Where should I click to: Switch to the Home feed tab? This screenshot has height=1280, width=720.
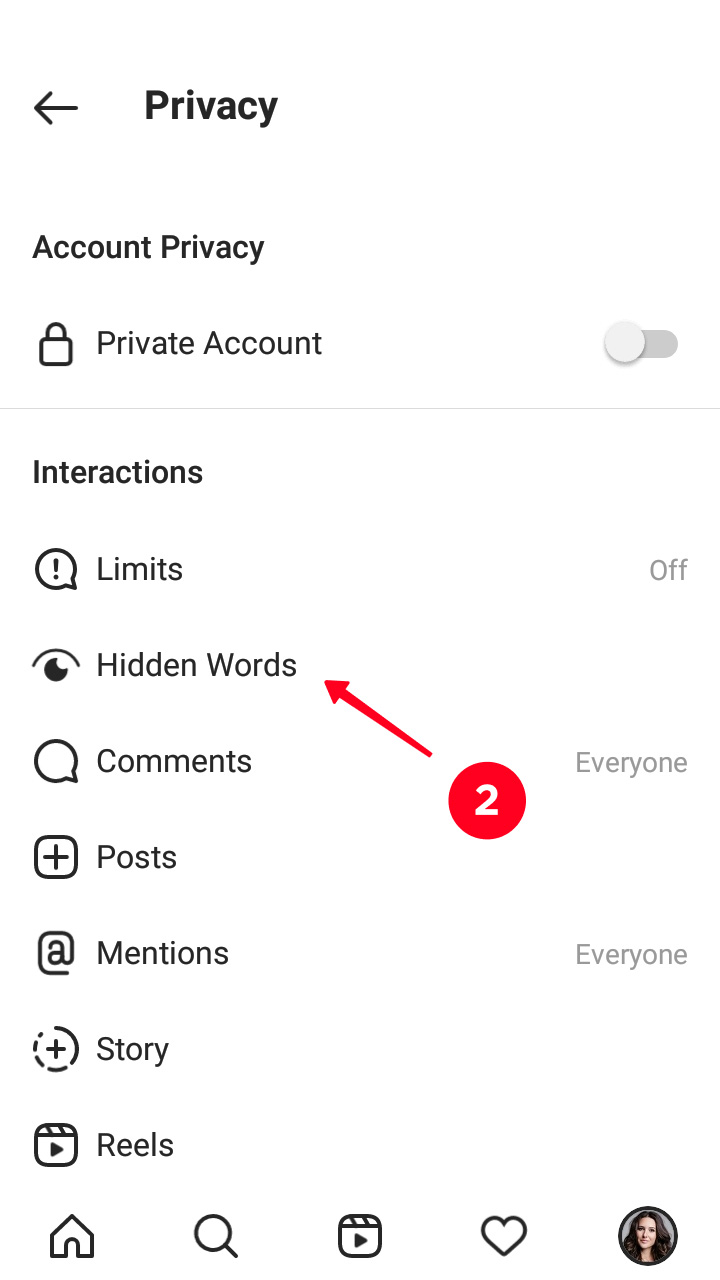point(72,1236)
